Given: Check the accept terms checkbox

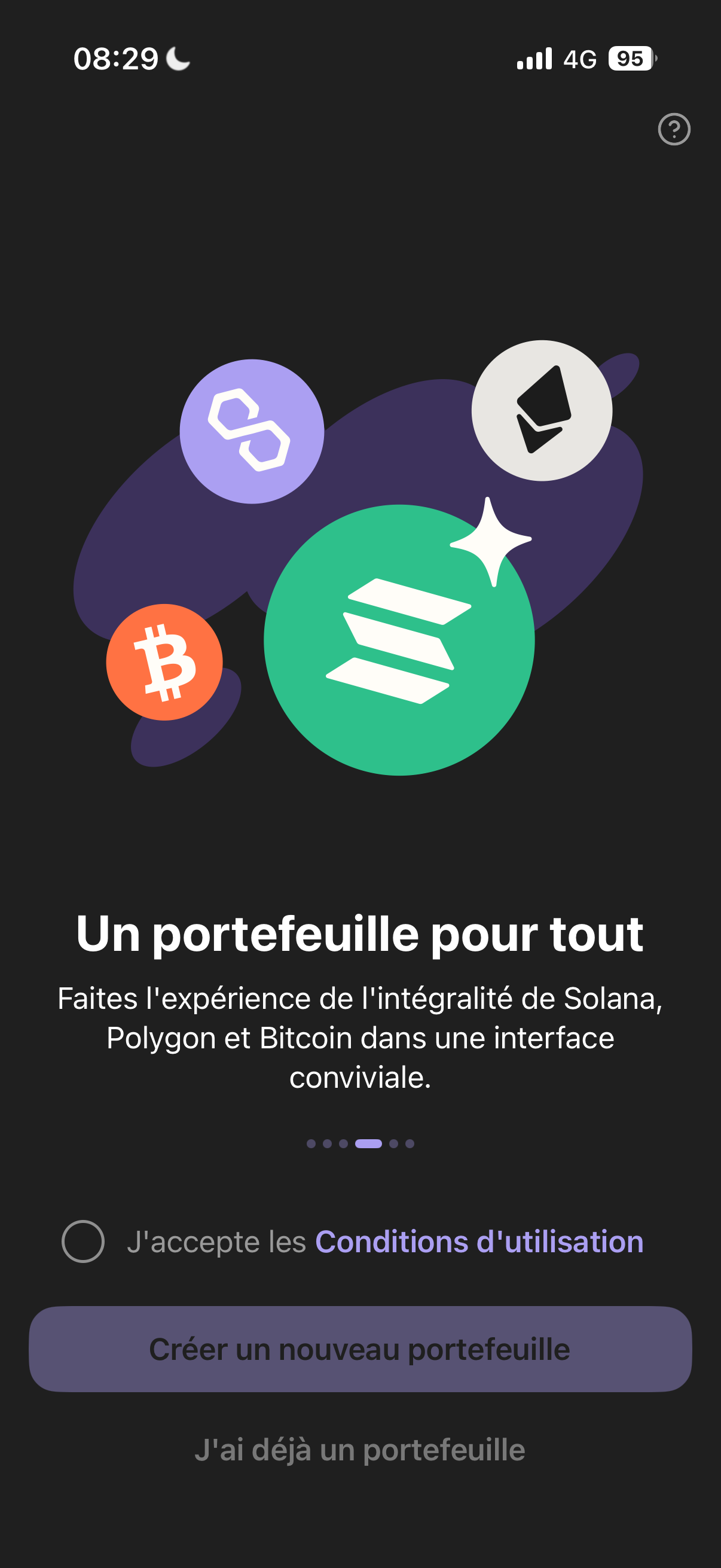Looking at the screenshot, I should point(83,1241).
